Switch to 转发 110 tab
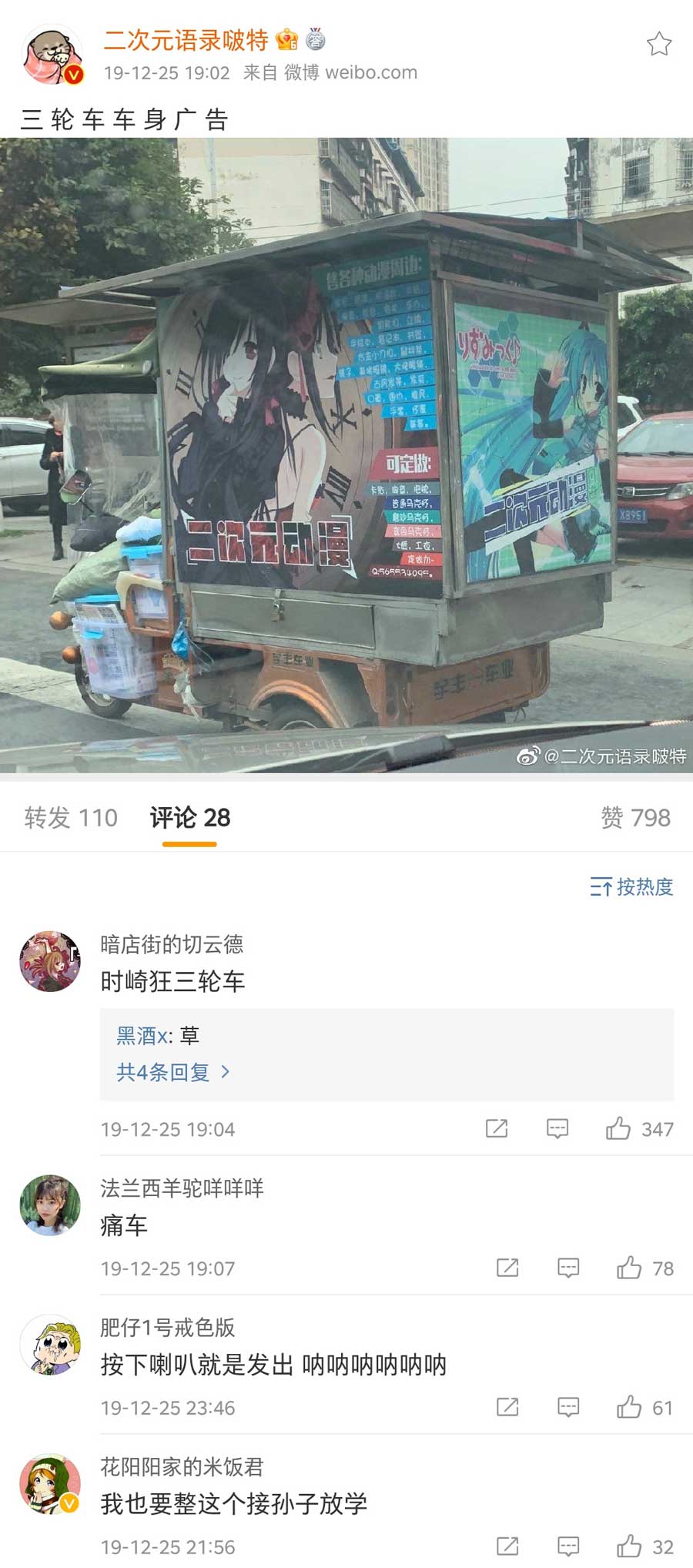This screenshot has height=1568, width=693. tap(71, 818)
